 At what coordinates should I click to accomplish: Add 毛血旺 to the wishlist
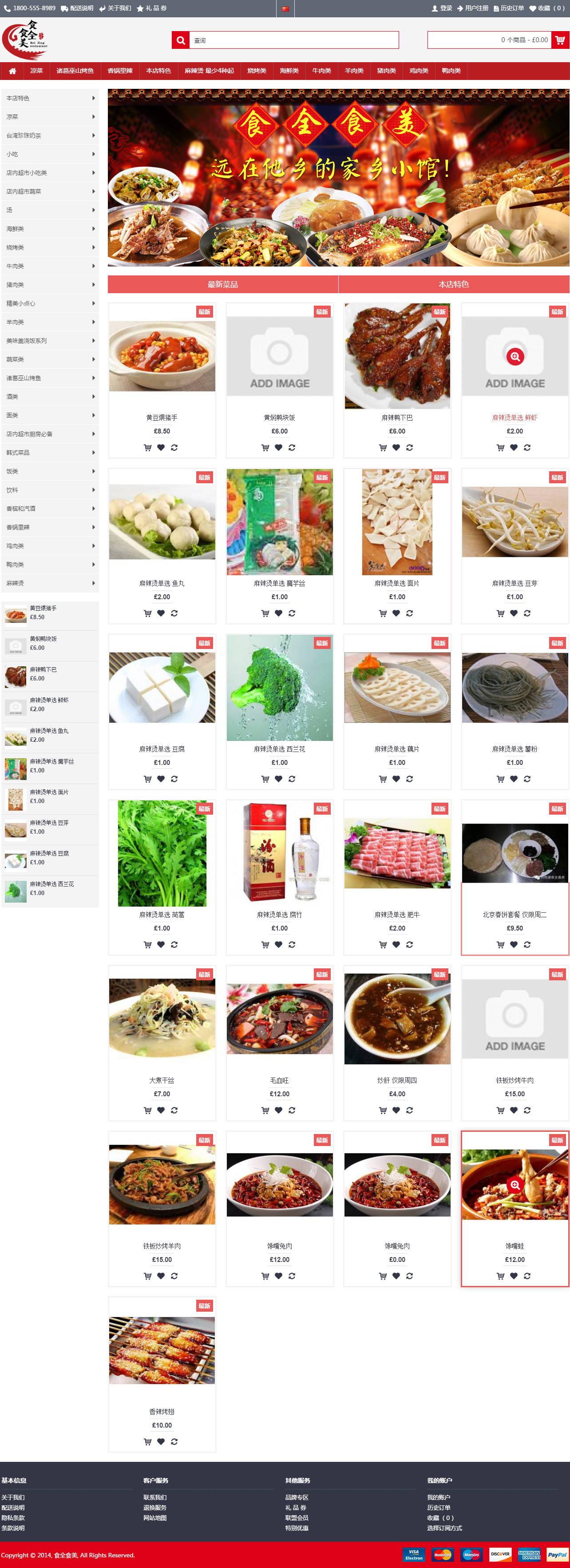[279, 1110]
